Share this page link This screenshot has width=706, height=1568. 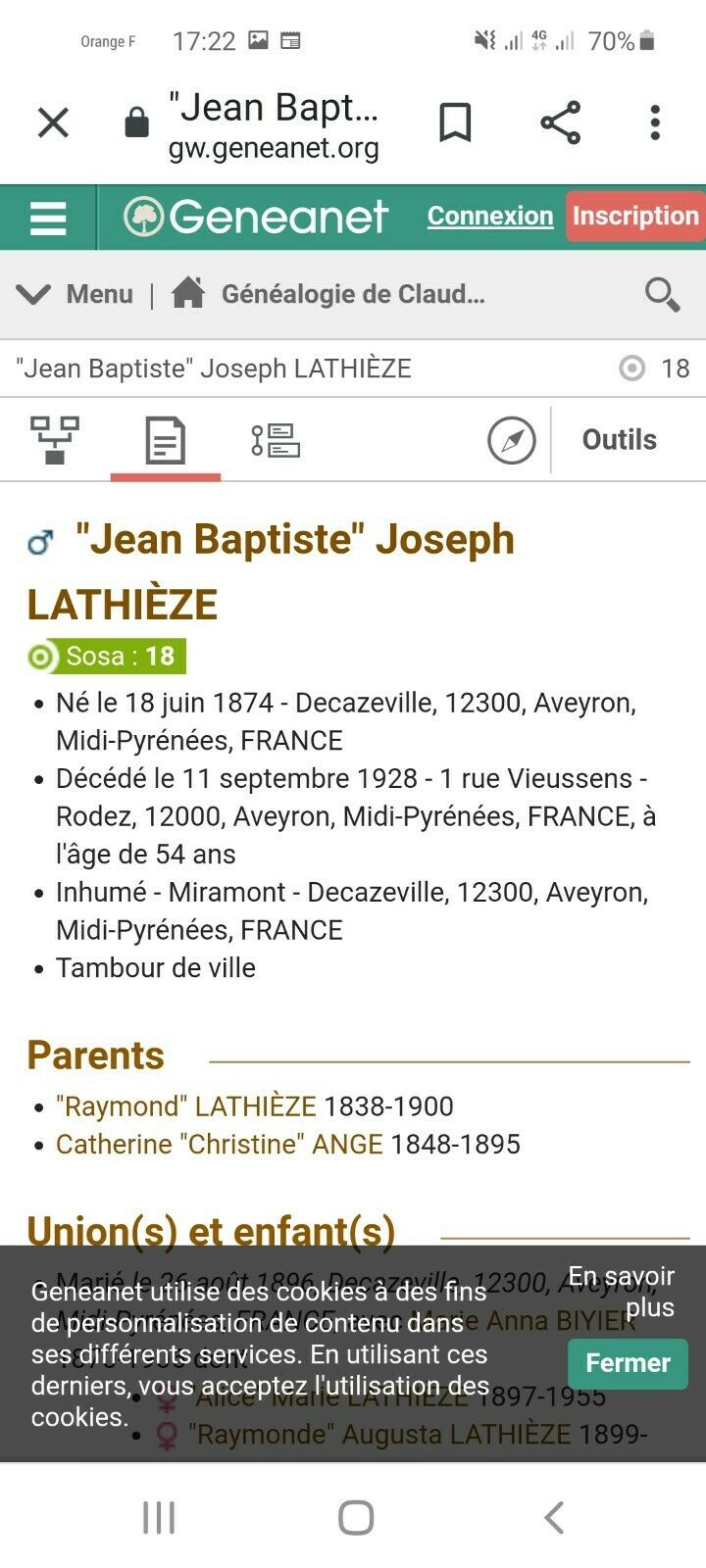tap(561, 123)
